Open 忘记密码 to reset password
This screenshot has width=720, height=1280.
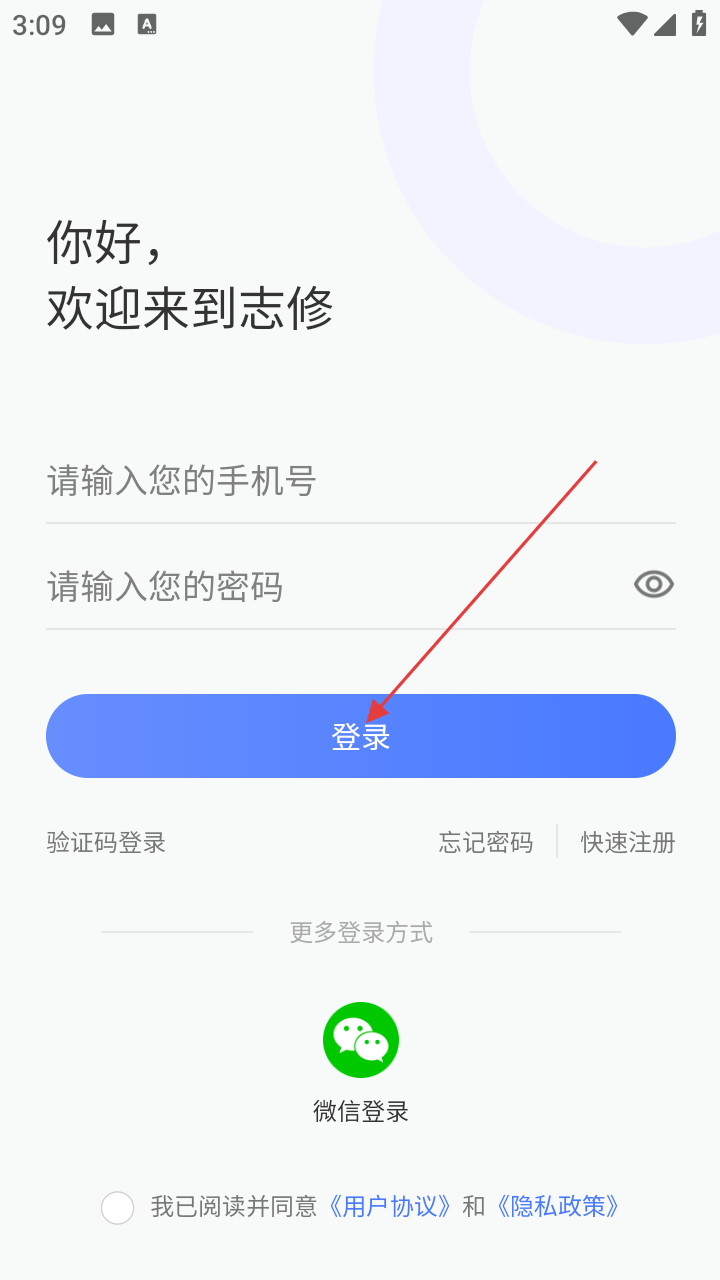(486, 842)
